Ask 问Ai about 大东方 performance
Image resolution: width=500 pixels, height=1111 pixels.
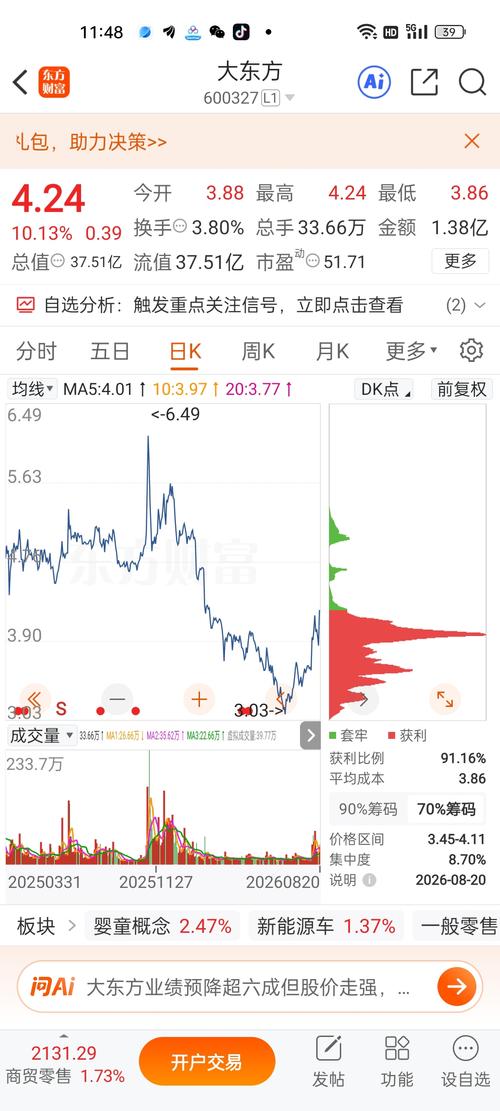[250, 986]
